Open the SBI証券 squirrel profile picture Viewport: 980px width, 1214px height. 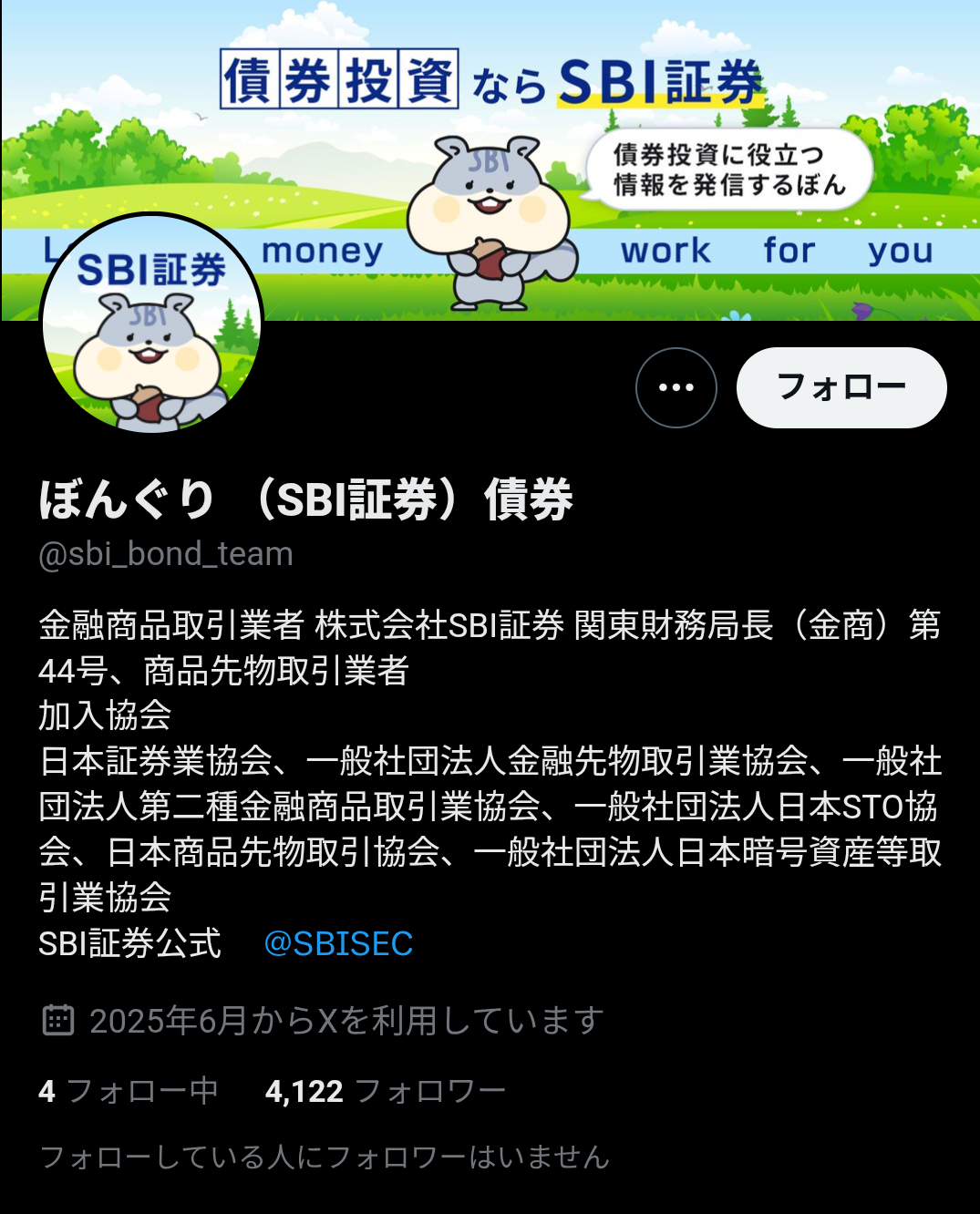[151, 324]
